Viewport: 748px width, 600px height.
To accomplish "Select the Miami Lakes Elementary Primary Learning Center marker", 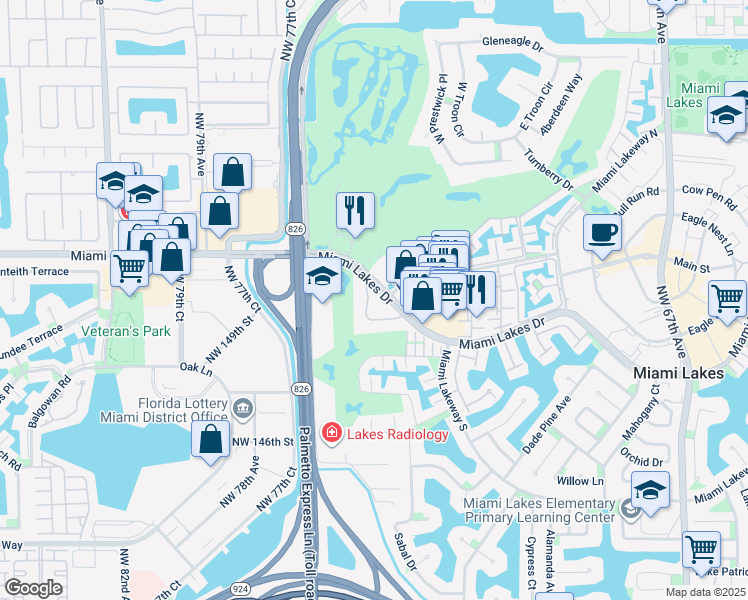I will (628, 510).
